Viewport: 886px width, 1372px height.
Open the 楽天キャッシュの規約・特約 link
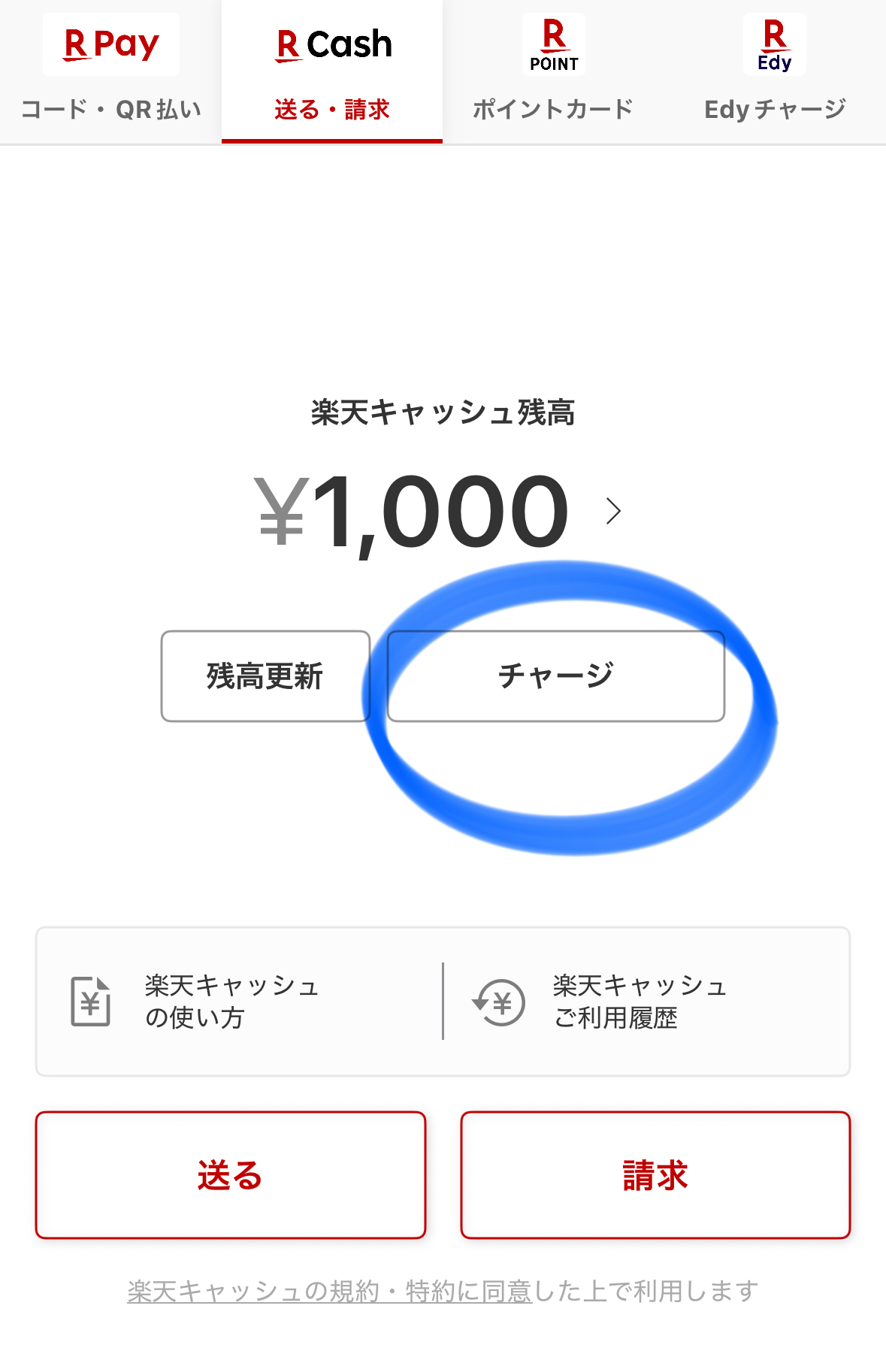tap(330, 1292)
